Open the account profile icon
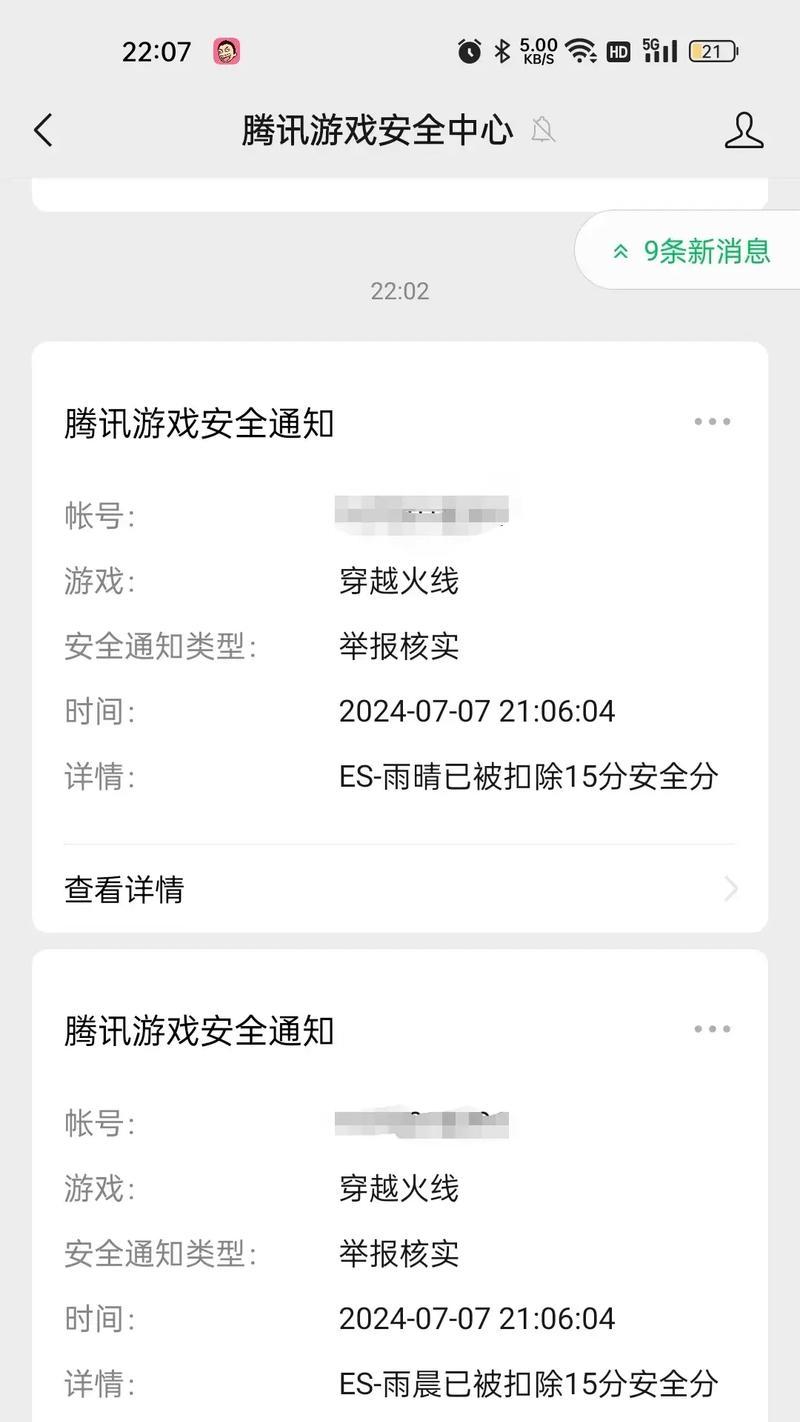800x1422 pixels. pos(744,130)
